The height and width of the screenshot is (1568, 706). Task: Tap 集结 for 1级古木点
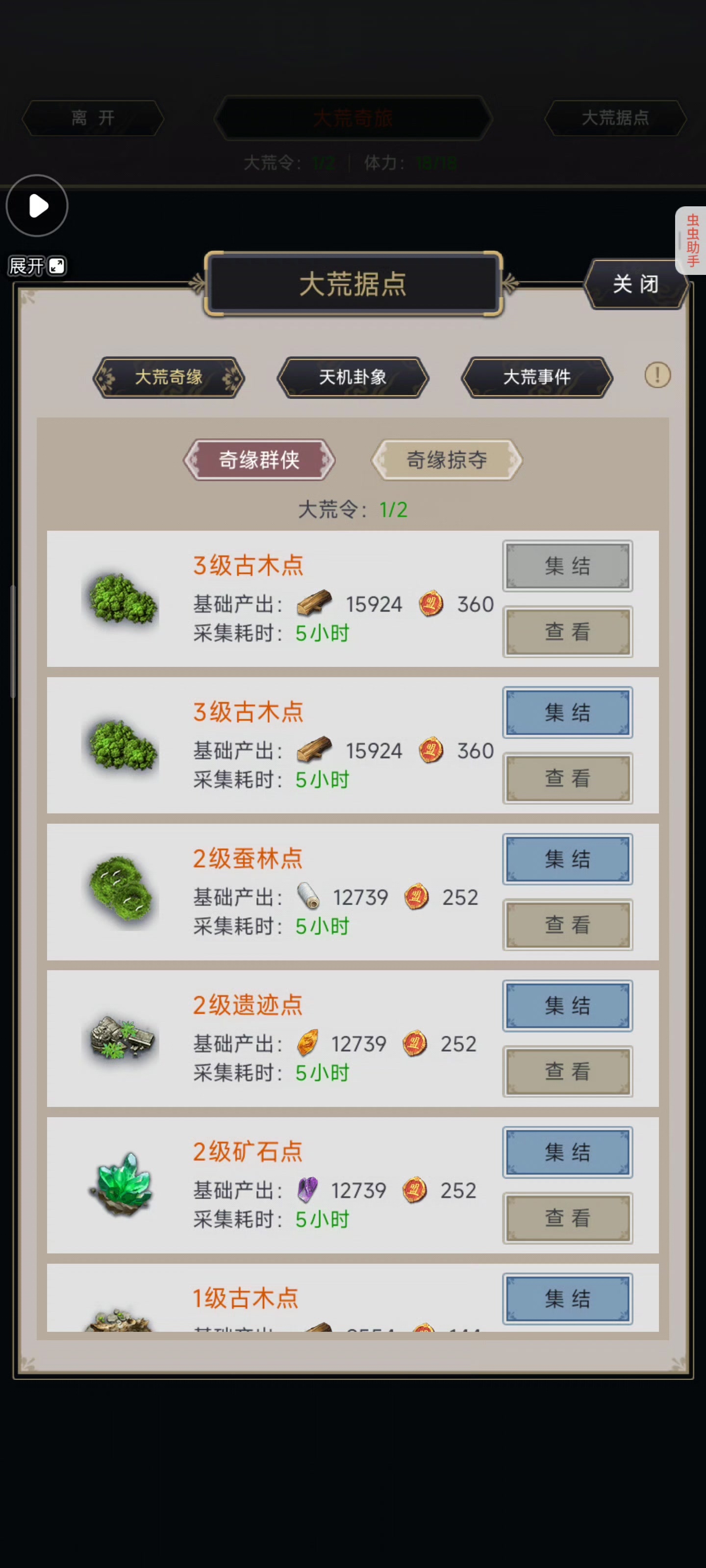click(567, 1298)
